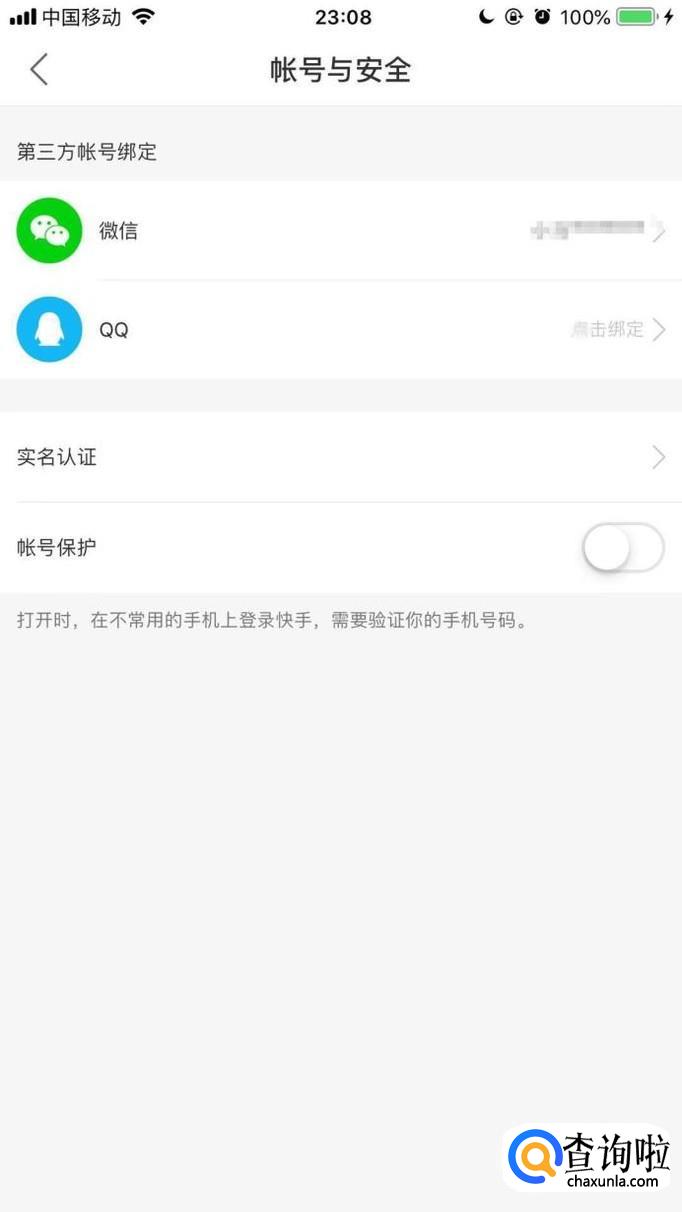The image size is (682, 1212).
Task: Open the QQ row to bind account
Action: pyautogui.click(x=340, y=329)
